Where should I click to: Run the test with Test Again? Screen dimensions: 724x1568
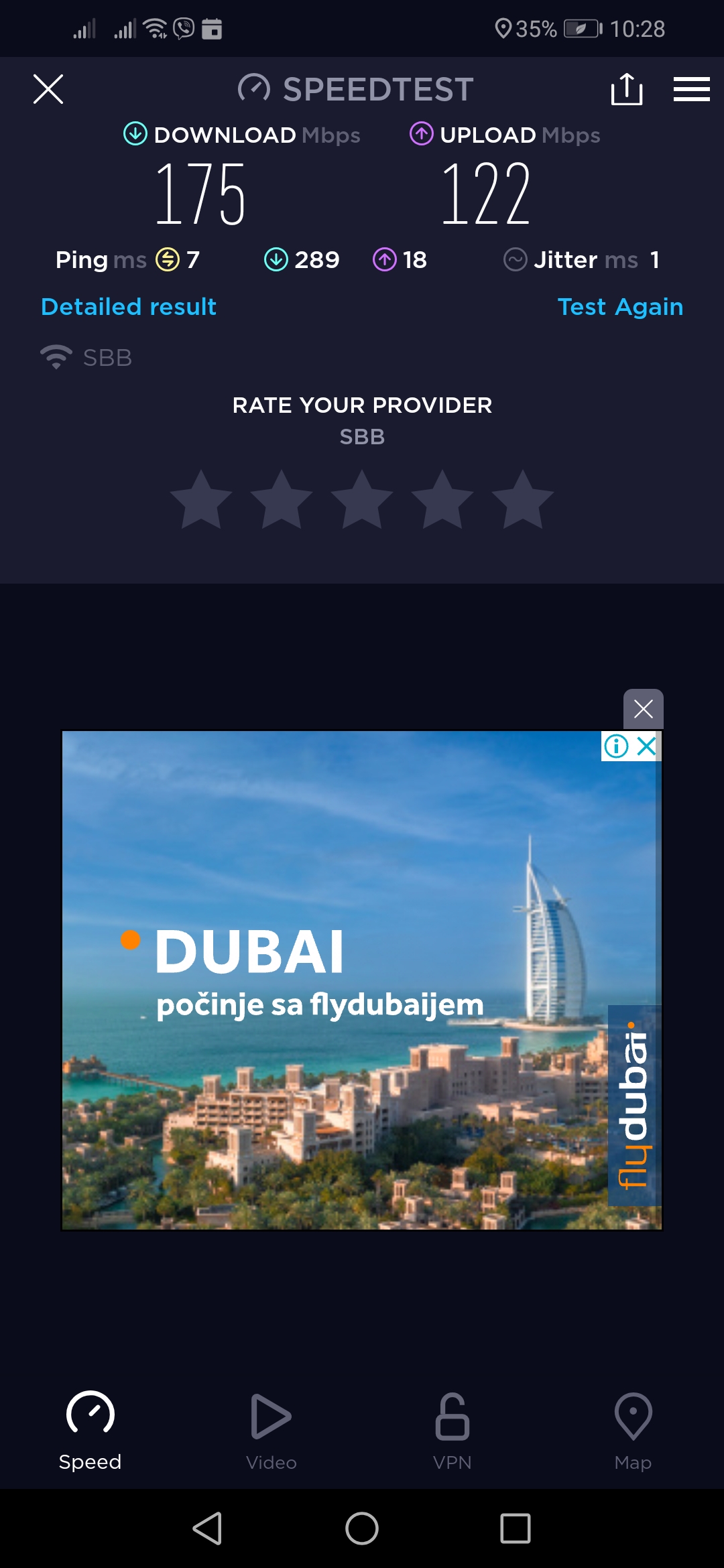click(x=620, y=307)
